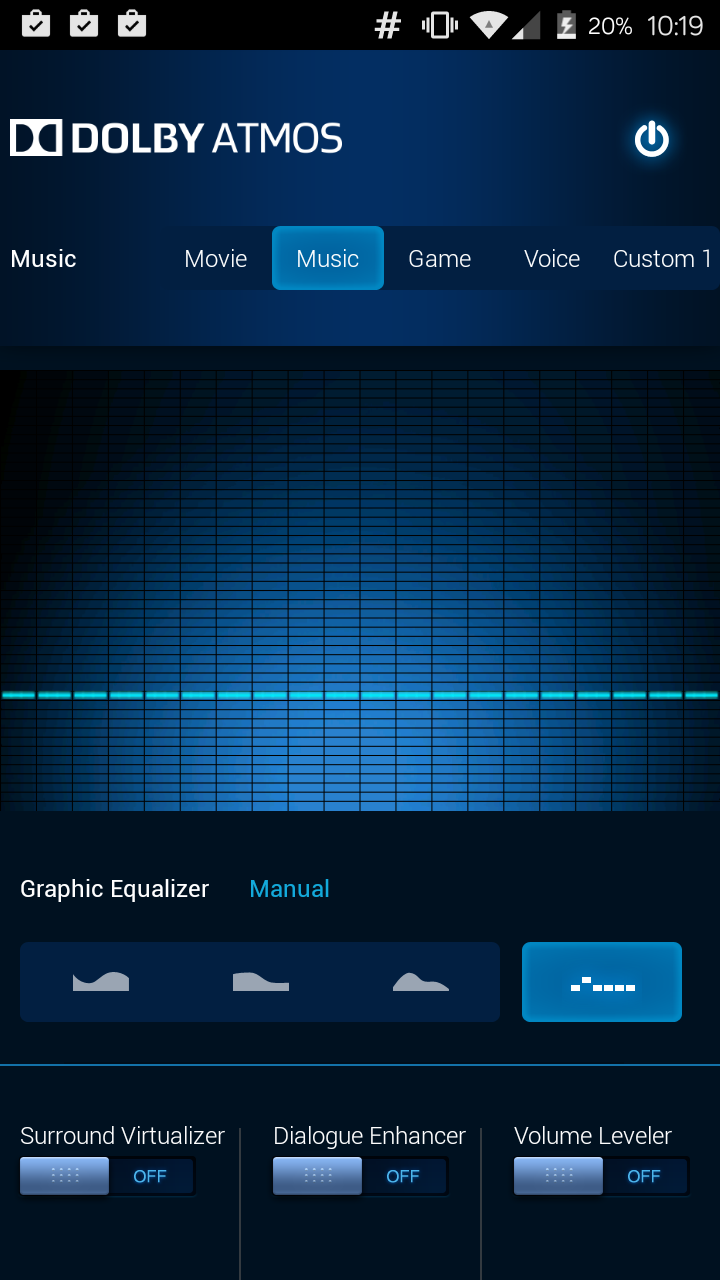Select the first equalizer preset curve

(x=101, y=982)
